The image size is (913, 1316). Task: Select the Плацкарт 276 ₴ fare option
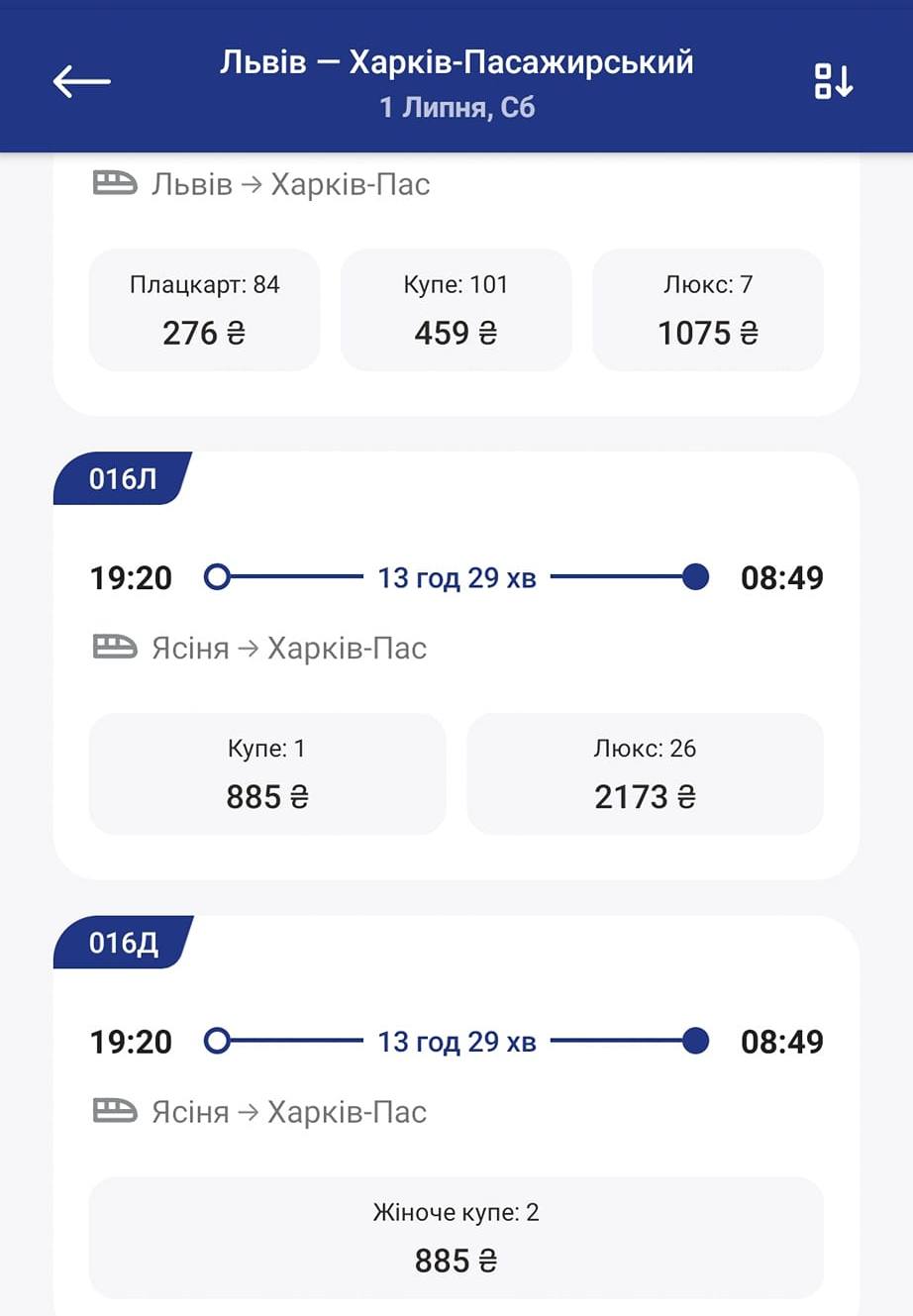point(203,309)
